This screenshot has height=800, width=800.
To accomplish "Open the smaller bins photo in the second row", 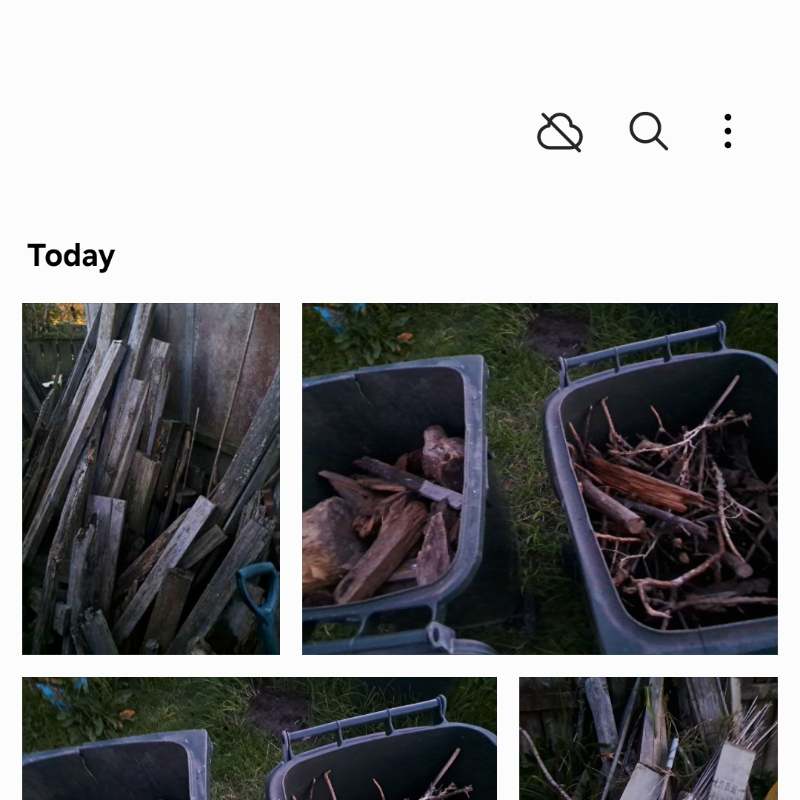I will point(260,738).
